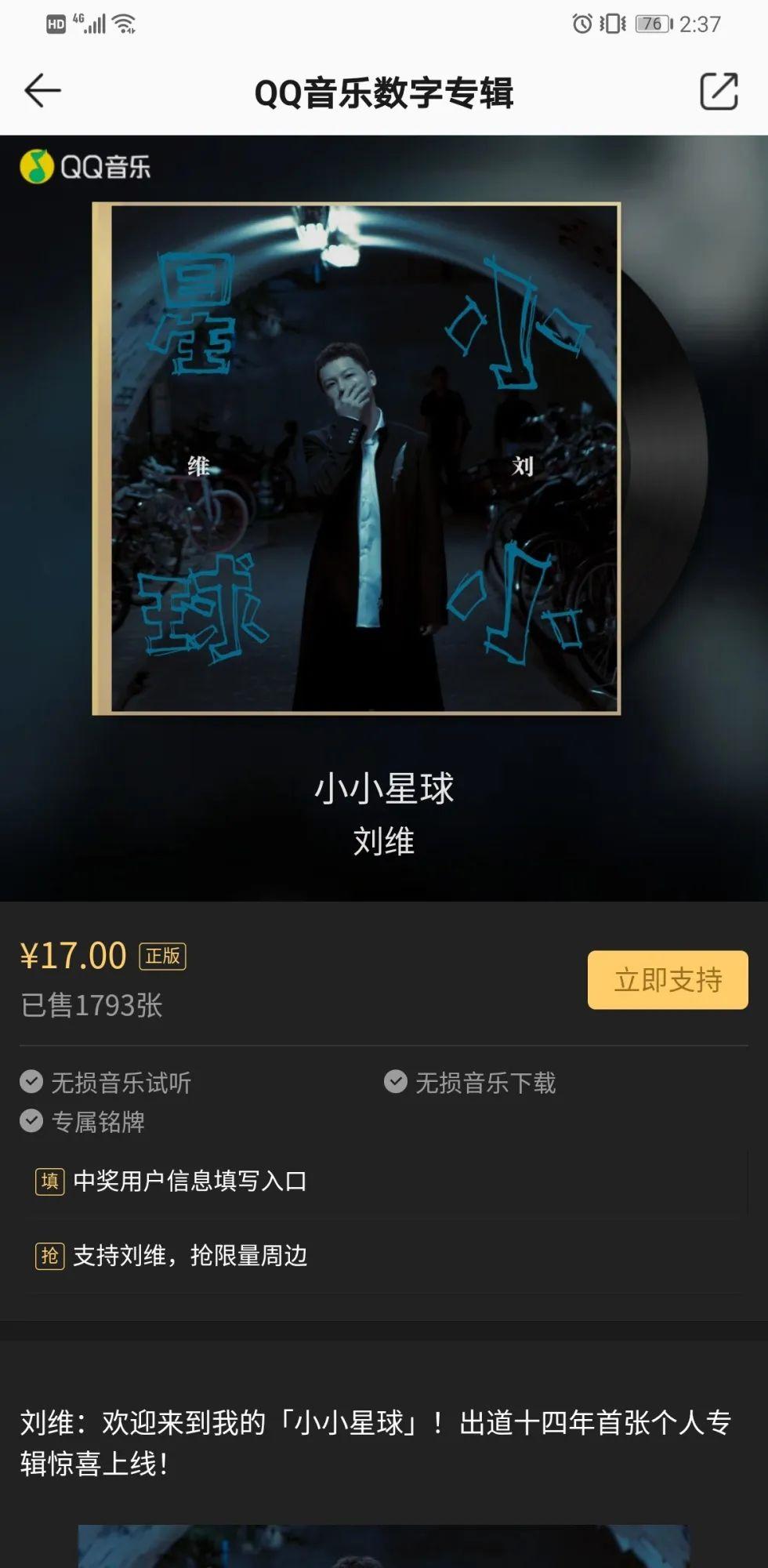Click the checkmark icon beside 无损音乐试听
The width and height of the screenshot is (768, 1568).
[31, 1082]
